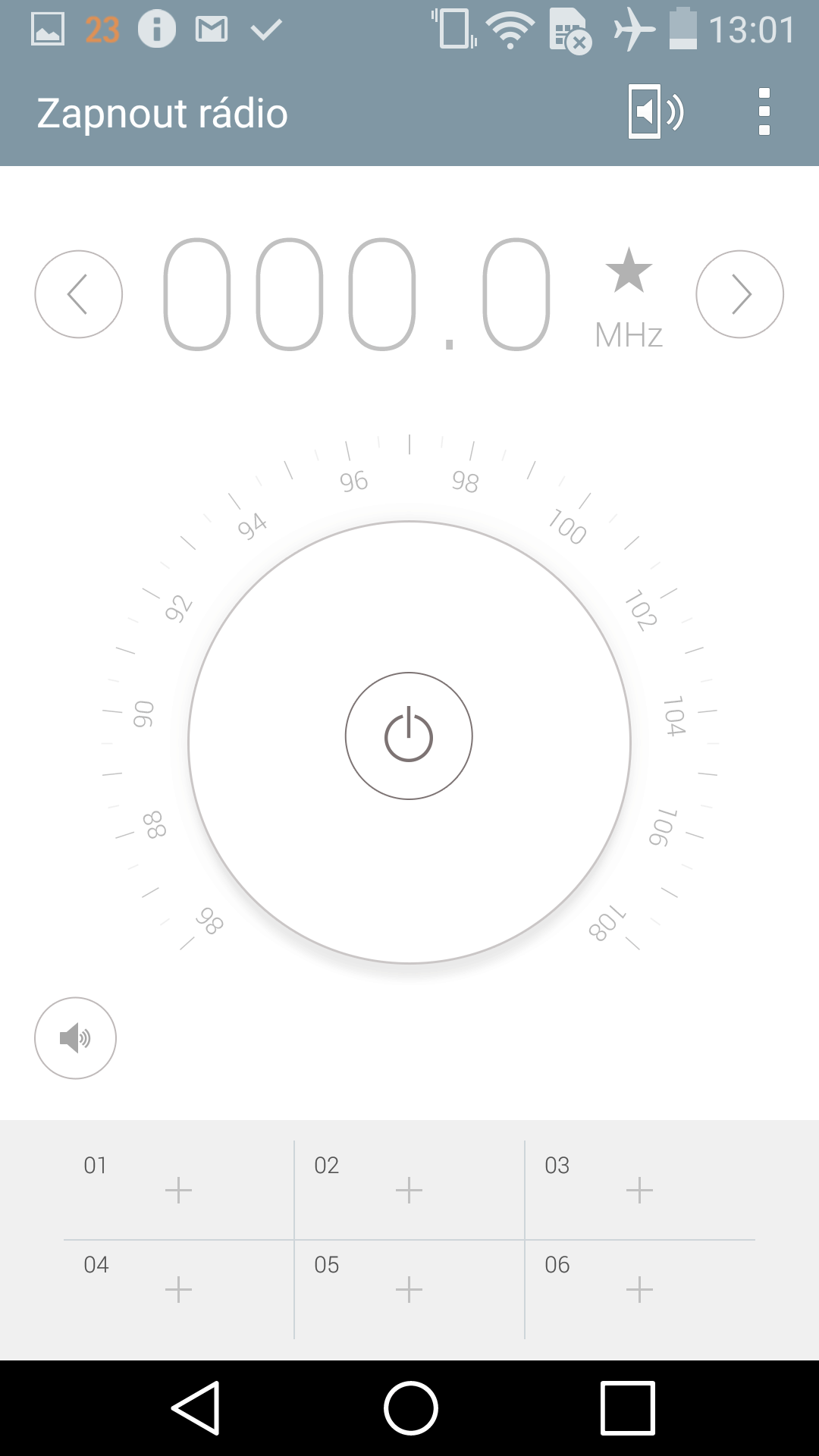Go back using the system back button
819x1456 pixels.
[196, 1408]
